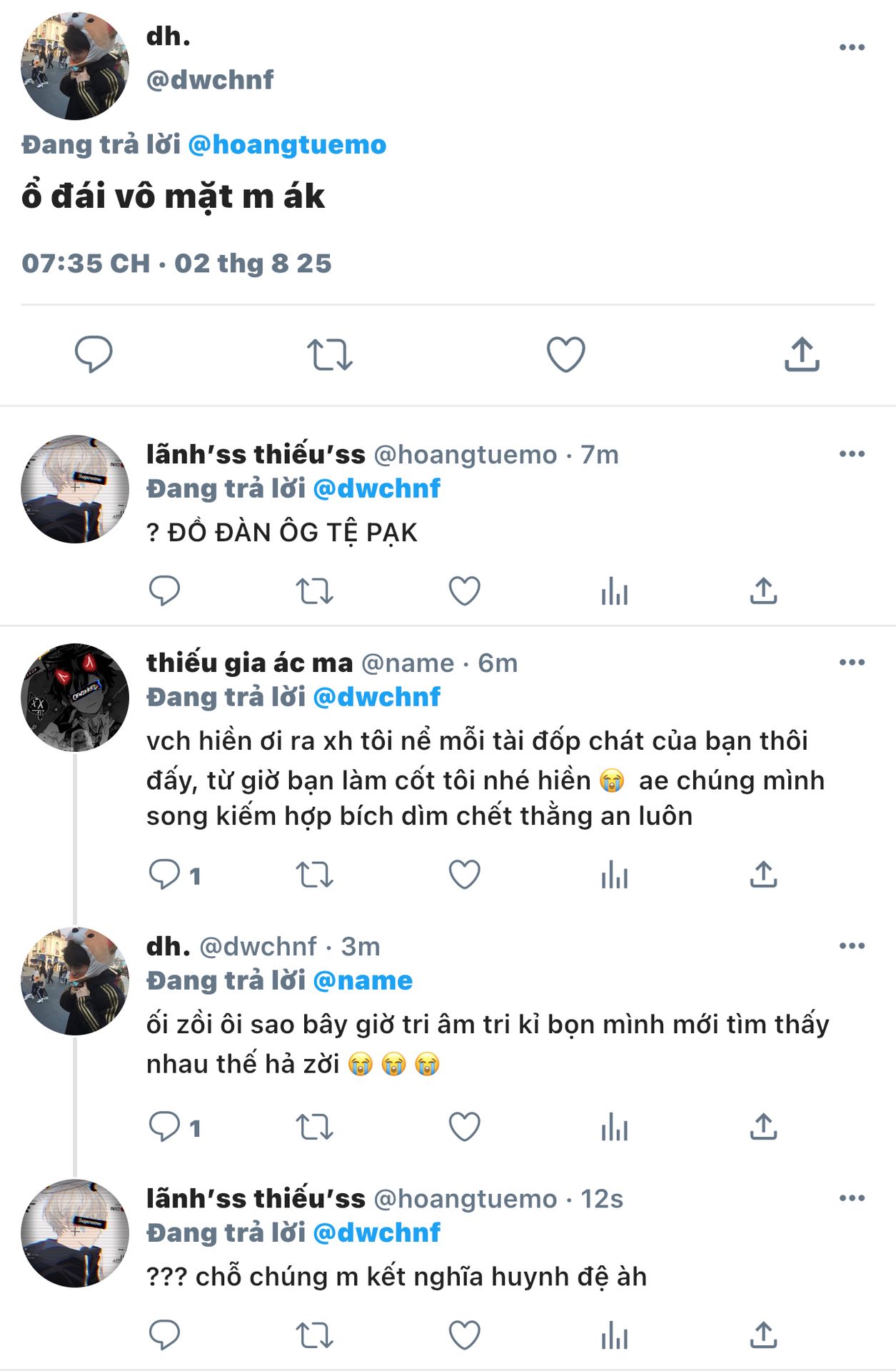
Task: Like the reply "? ĐỒ ĐÀN ÔG TỆ PẠK"
Action: pos(464,591)
